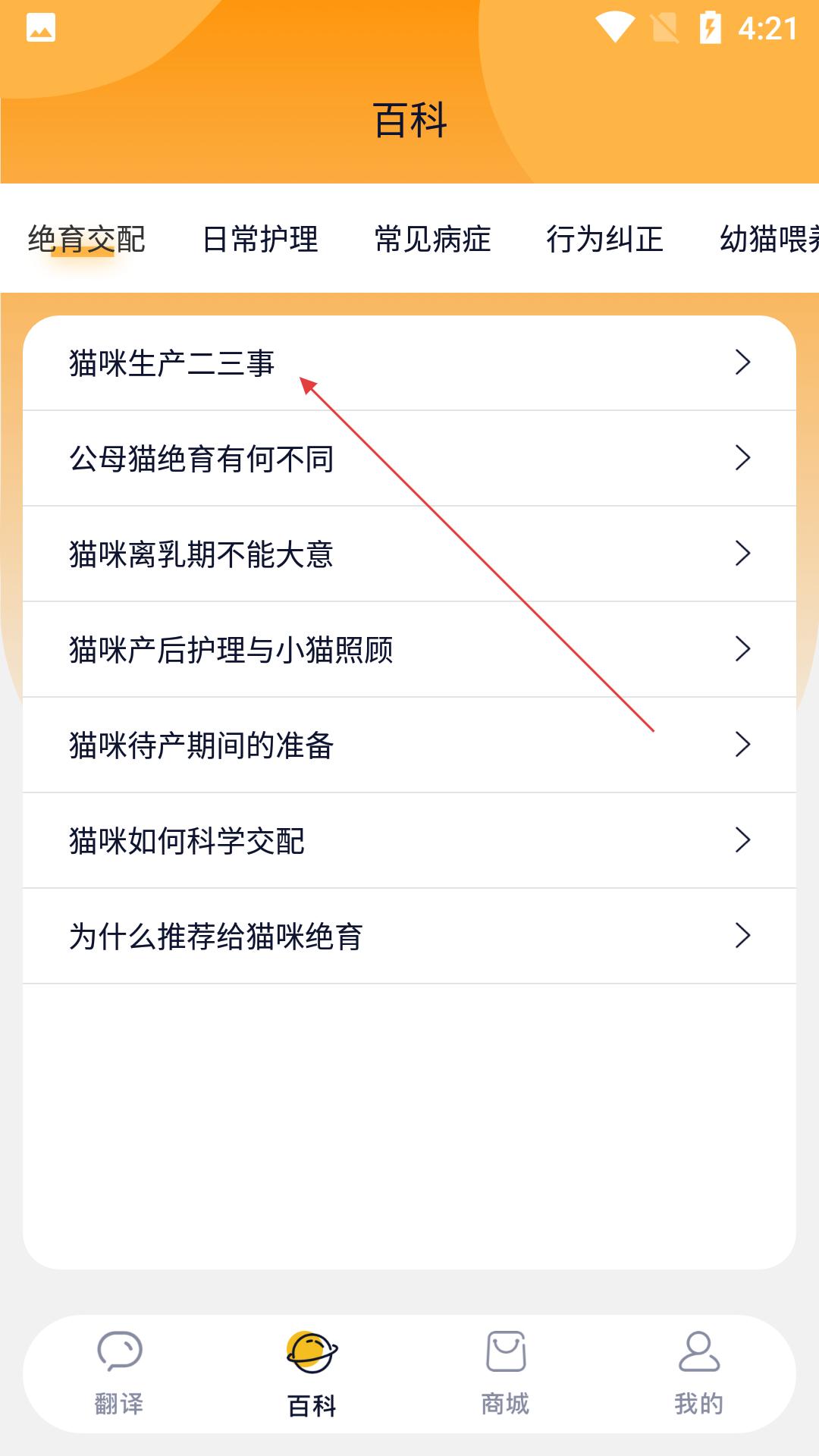Switch to the 商城 tab
Viewport: 819px width, 1456px height.
click(x=506, y=1373)
